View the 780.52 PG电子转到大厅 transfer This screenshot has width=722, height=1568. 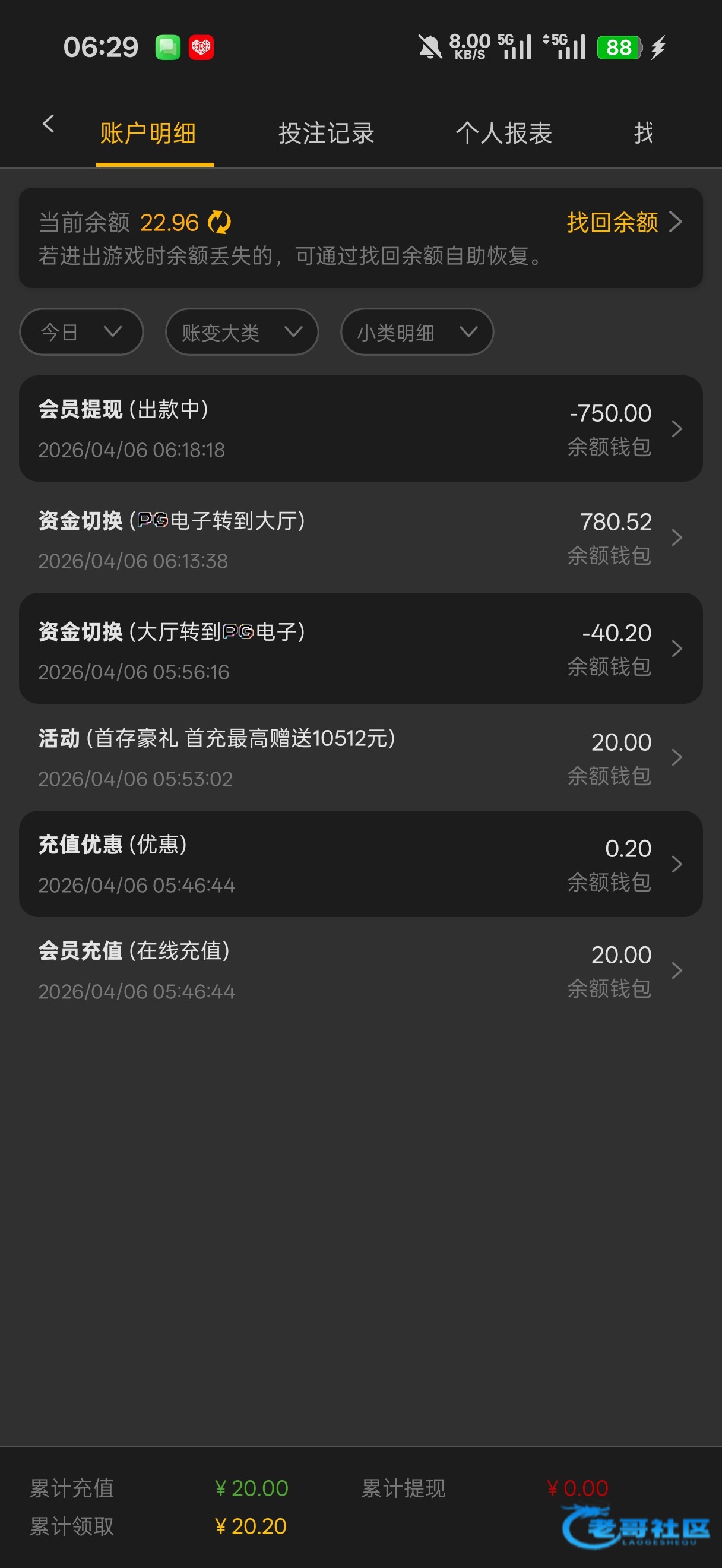point(360,538)
